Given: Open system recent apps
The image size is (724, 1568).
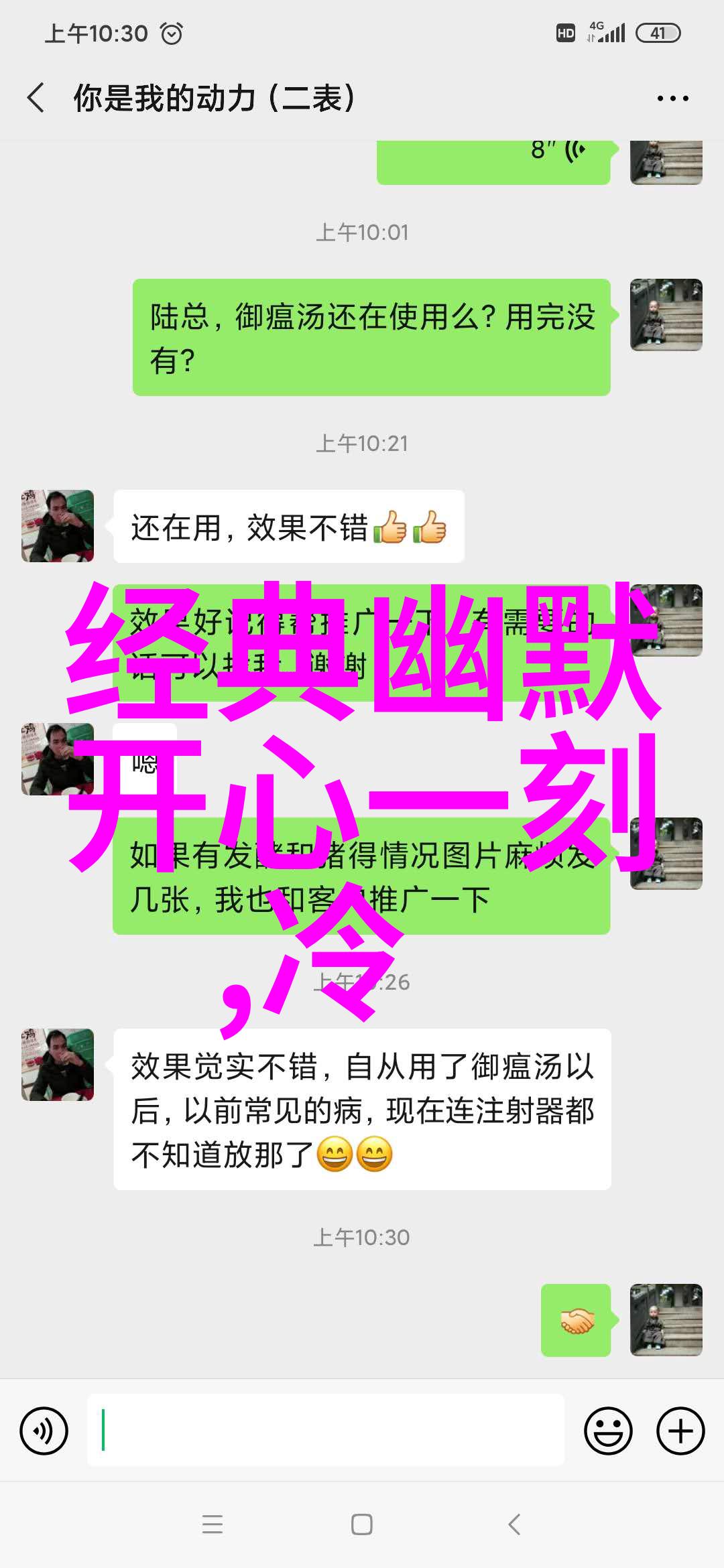Looking at the screenshot, I should (x=212, y=1524).
